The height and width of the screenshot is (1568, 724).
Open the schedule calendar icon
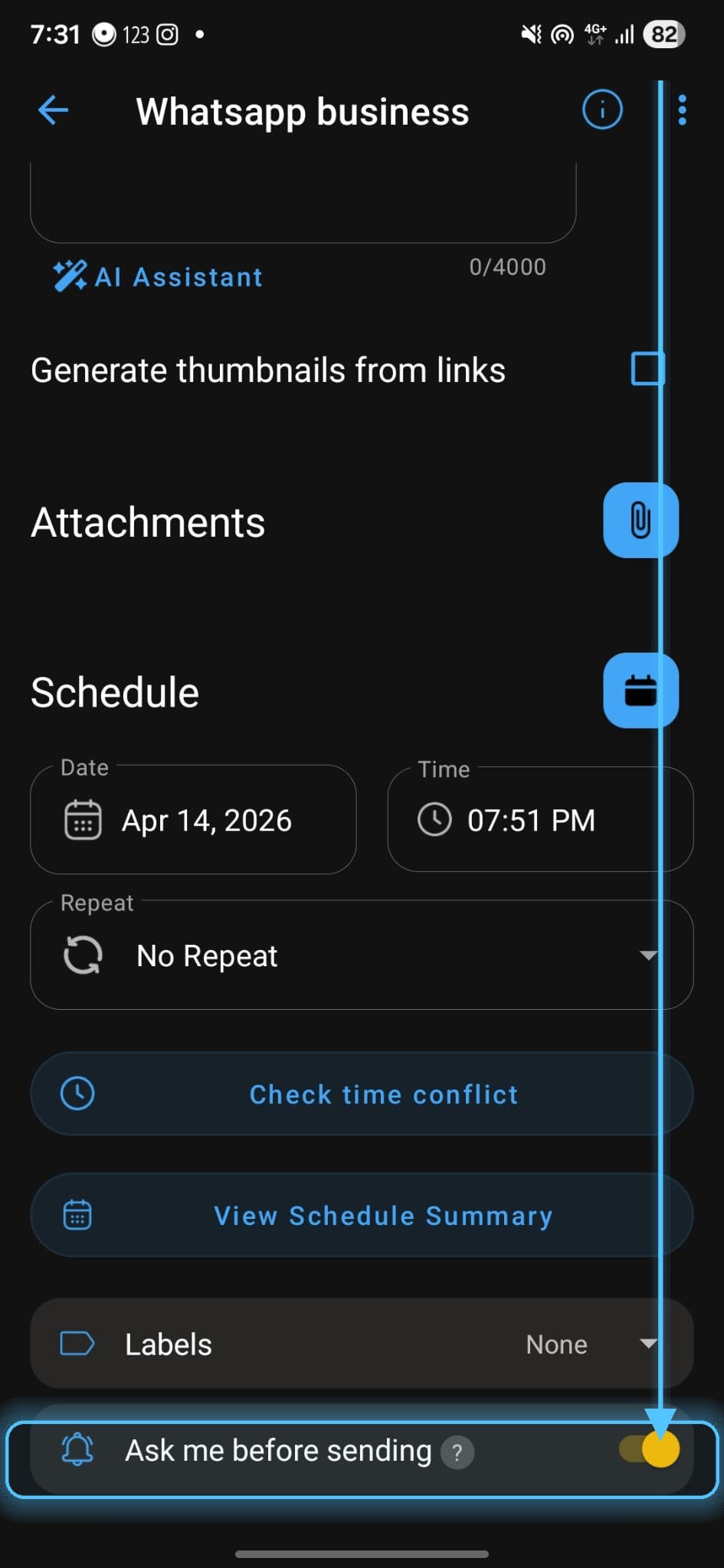coord(640,691)
